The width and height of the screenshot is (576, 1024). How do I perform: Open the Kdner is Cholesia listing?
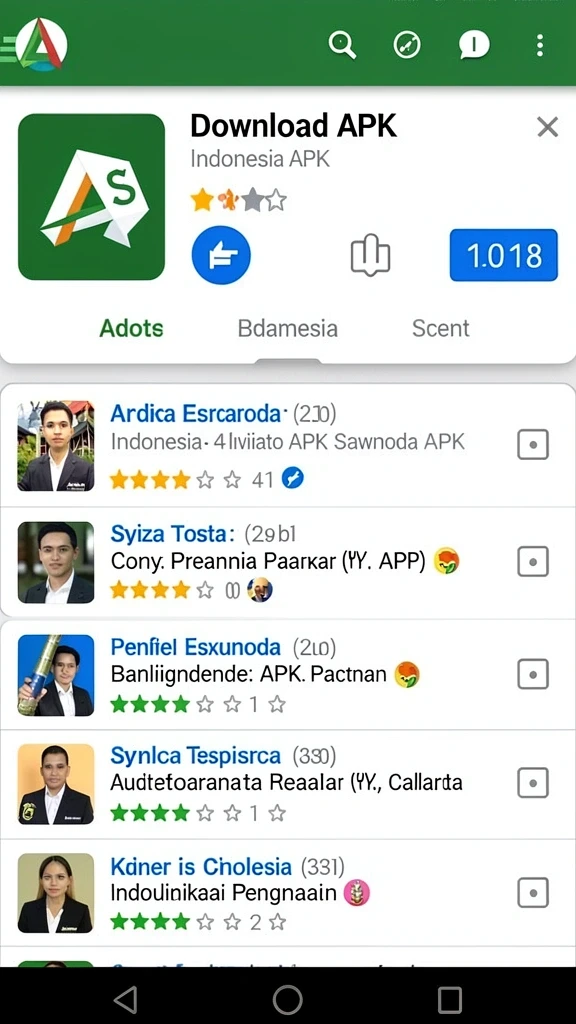pyautogui.click(x=288, y=893)
